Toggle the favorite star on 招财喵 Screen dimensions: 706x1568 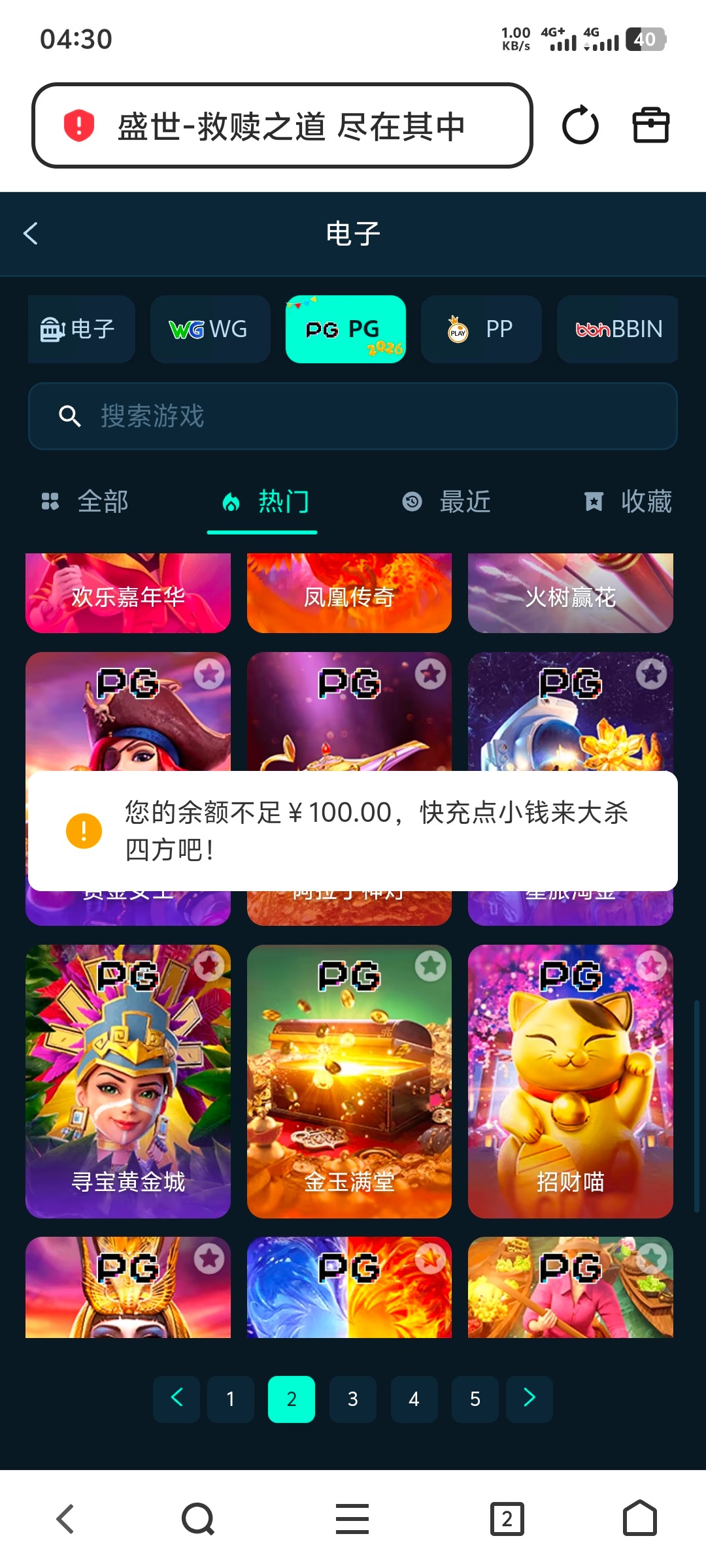(x=650, y=966)
